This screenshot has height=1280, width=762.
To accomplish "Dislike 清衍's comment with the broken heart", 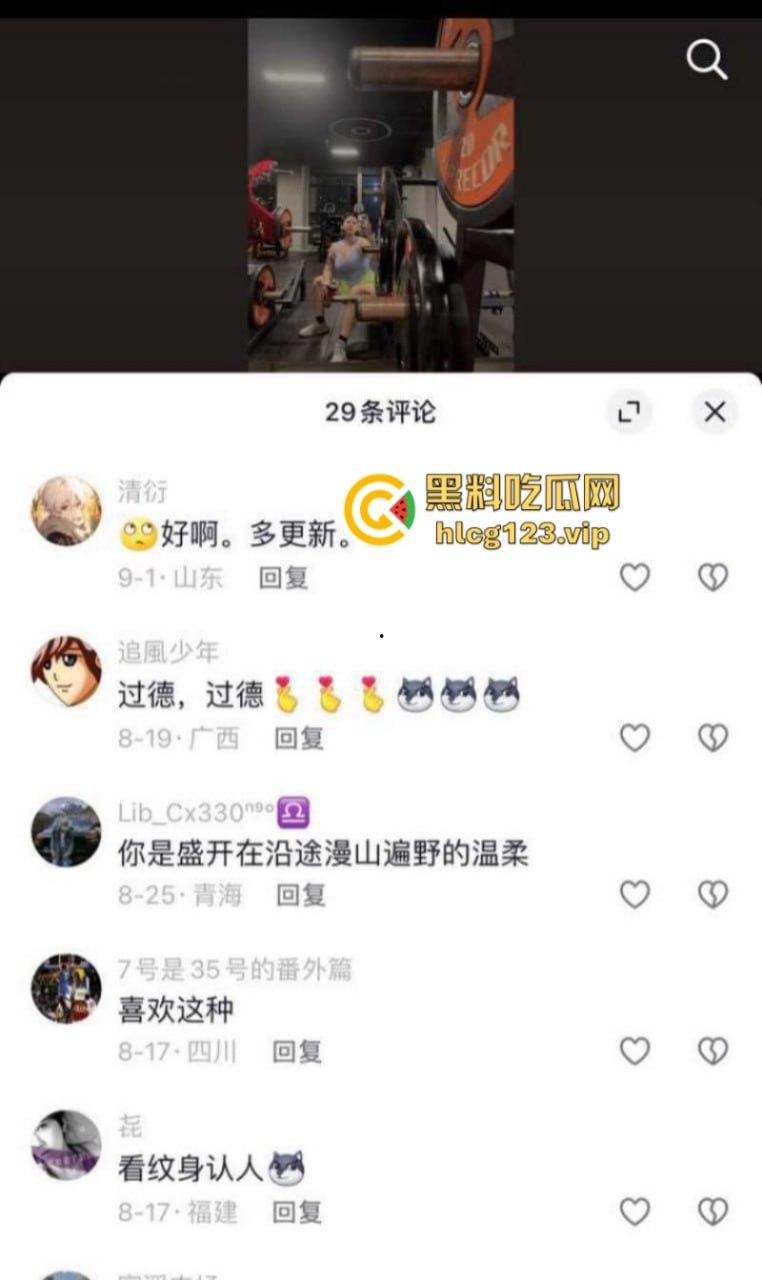I will point(711,578).
